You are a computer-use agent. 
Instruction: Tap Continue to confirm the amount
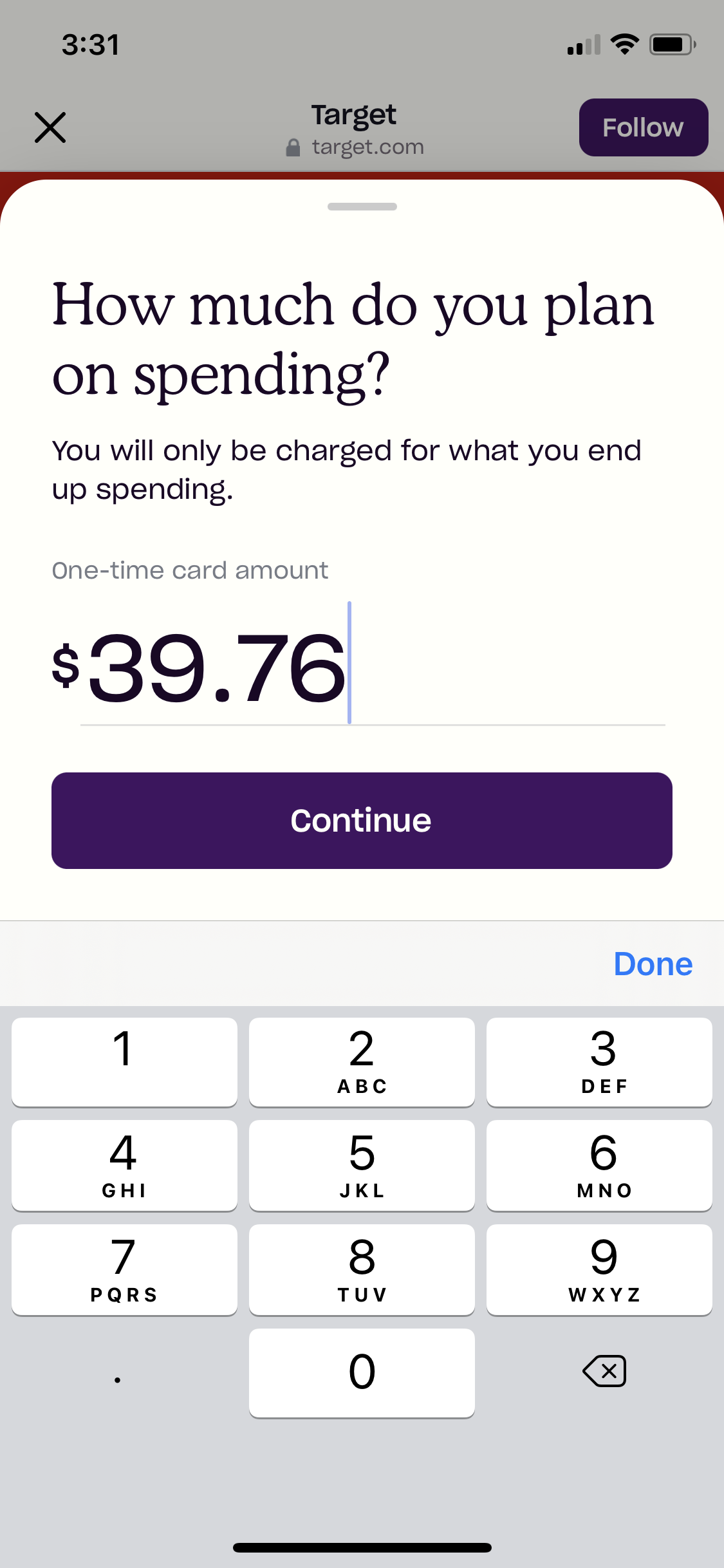pos(362,820)
